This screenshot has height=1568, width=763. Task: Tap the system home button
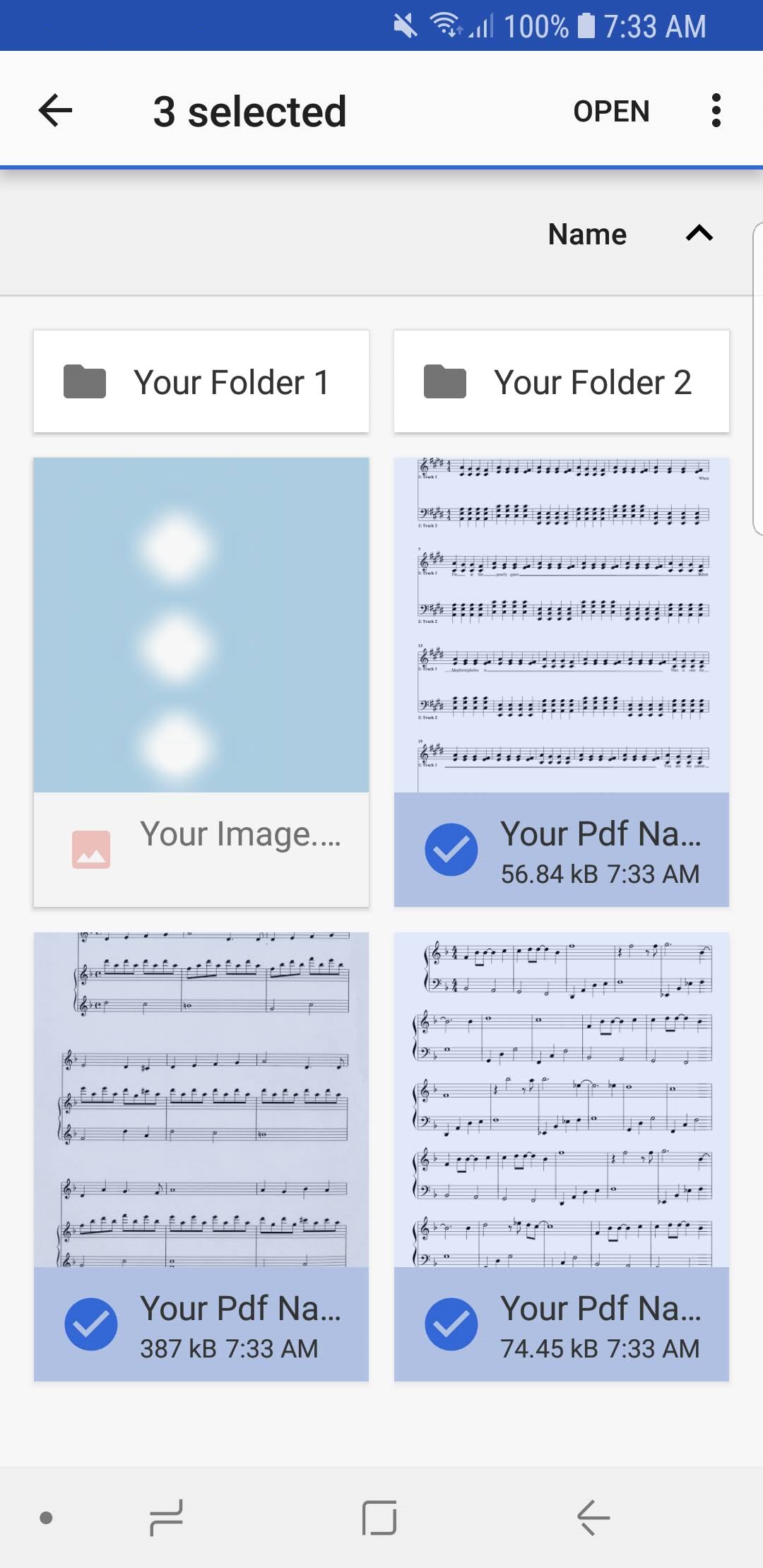(379, 1517)
